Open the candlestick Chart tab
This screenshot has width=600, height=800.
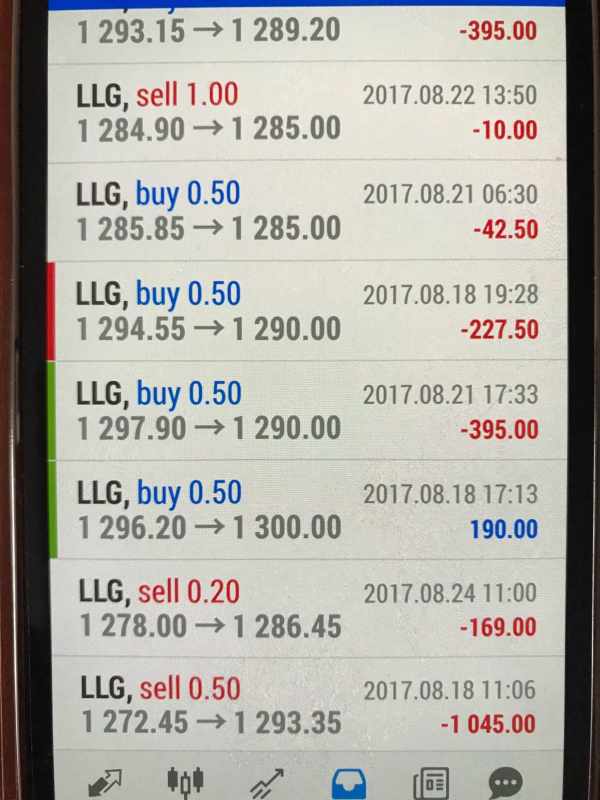click(185, 781)
